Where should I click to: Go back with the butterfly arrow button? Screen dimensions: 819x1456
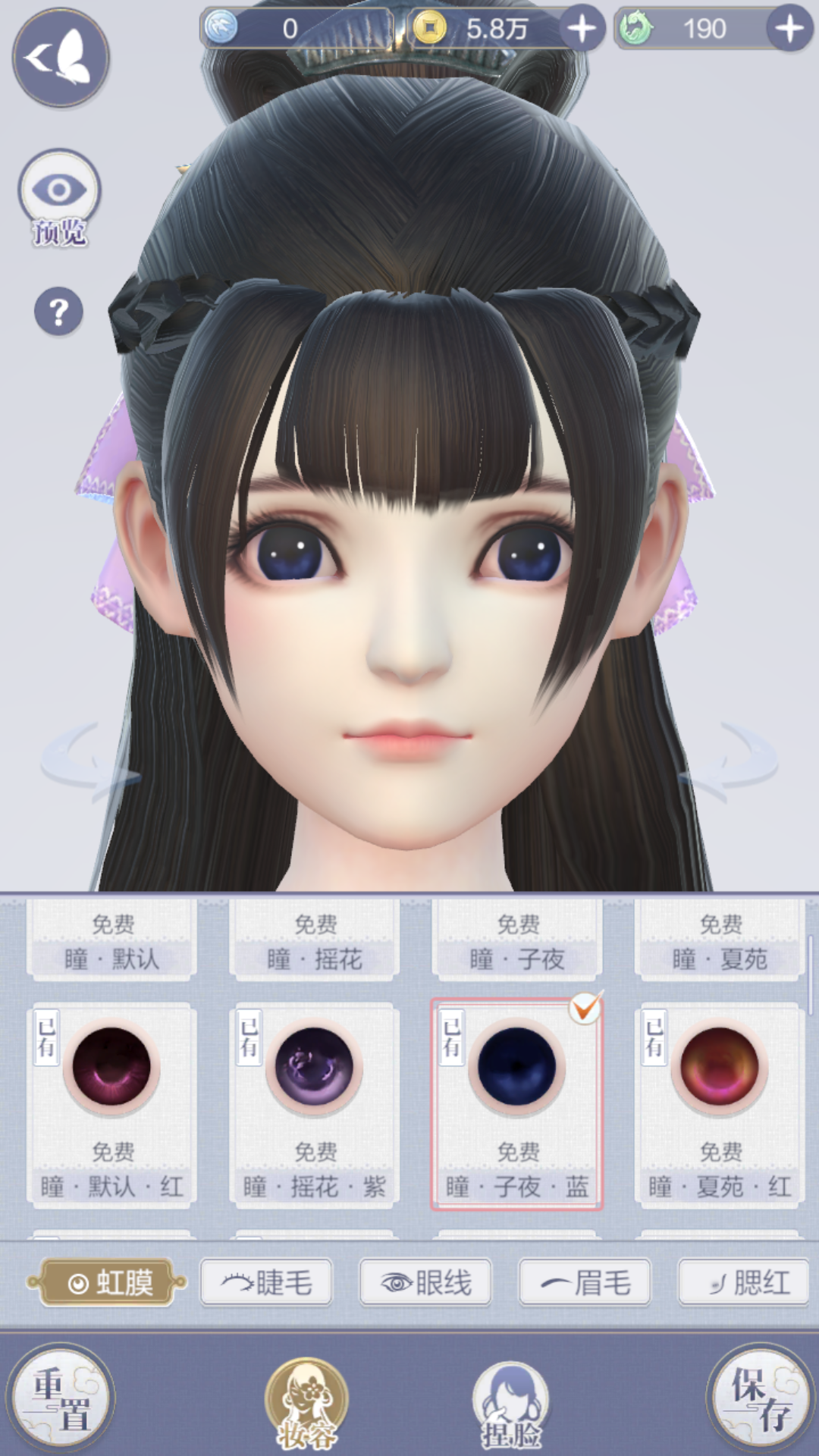point(61,58)
